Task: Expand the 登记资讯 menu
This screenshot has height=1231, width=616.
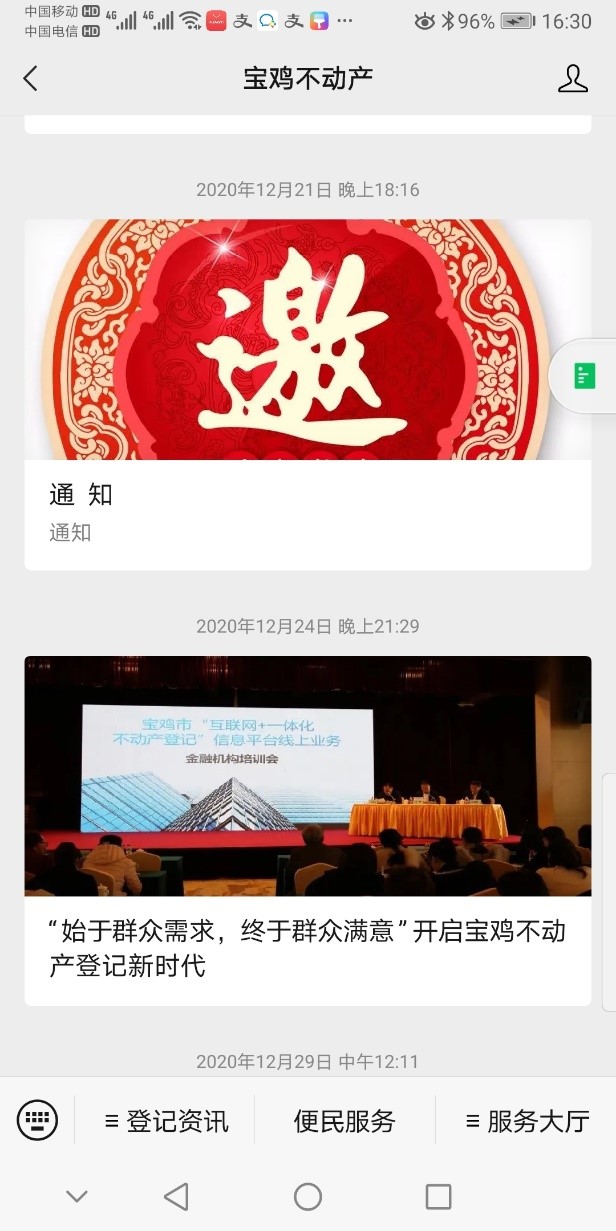Action: tap(166, 1121)
